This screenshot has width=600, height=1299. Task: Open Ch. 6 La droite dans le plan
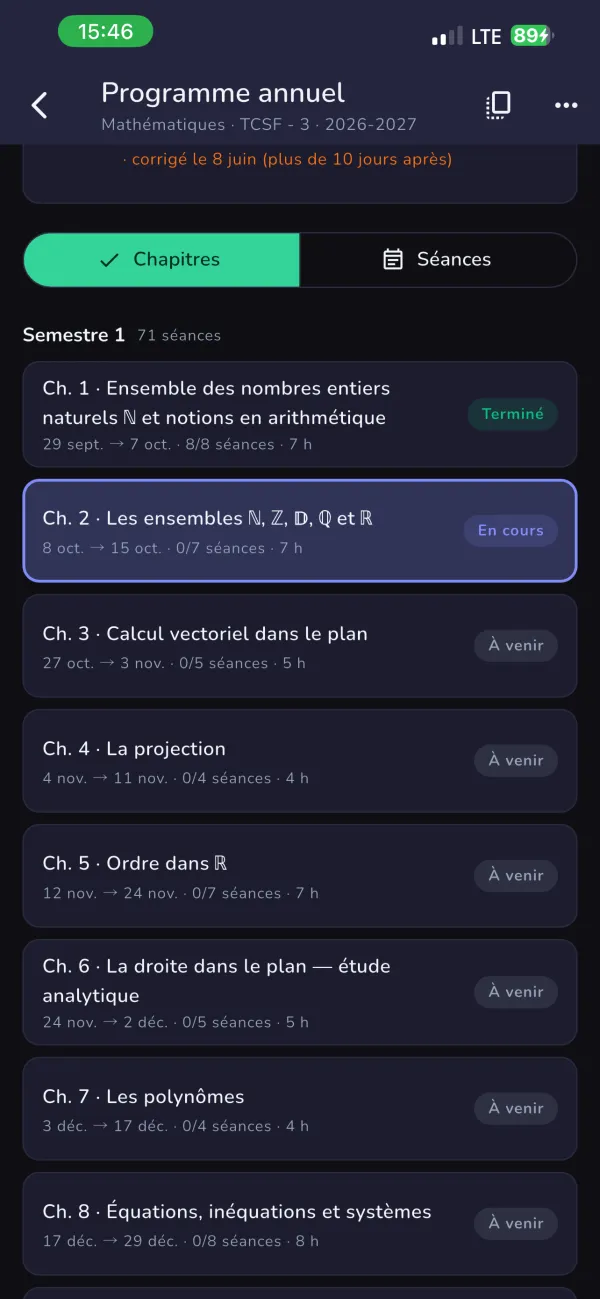(300, 992)
